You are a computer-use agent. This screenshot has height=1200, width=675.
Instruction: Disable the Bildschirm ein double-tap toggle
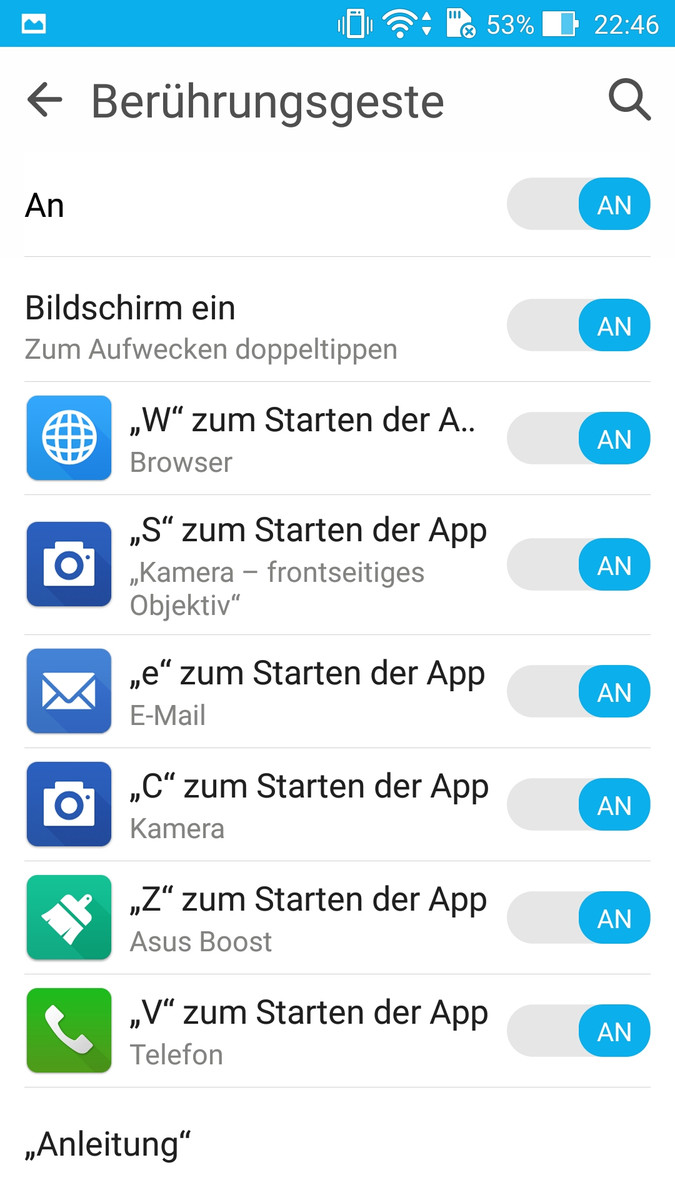pyautogui.click(x=578, y=327)
